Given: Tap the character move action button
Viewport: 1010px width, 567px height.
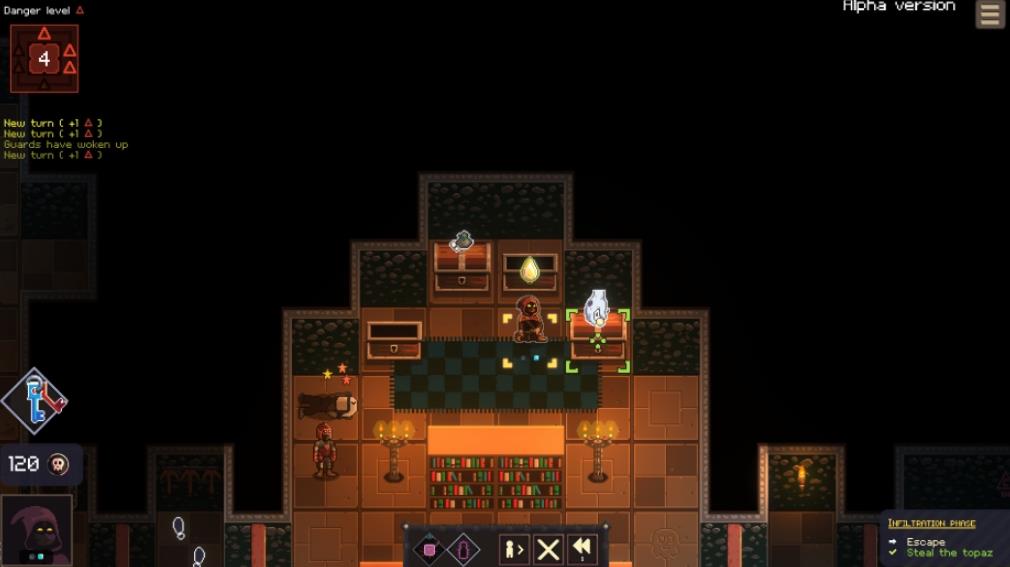Looking at the screenshot, I should pyautogui.click(x=514, y=549).
